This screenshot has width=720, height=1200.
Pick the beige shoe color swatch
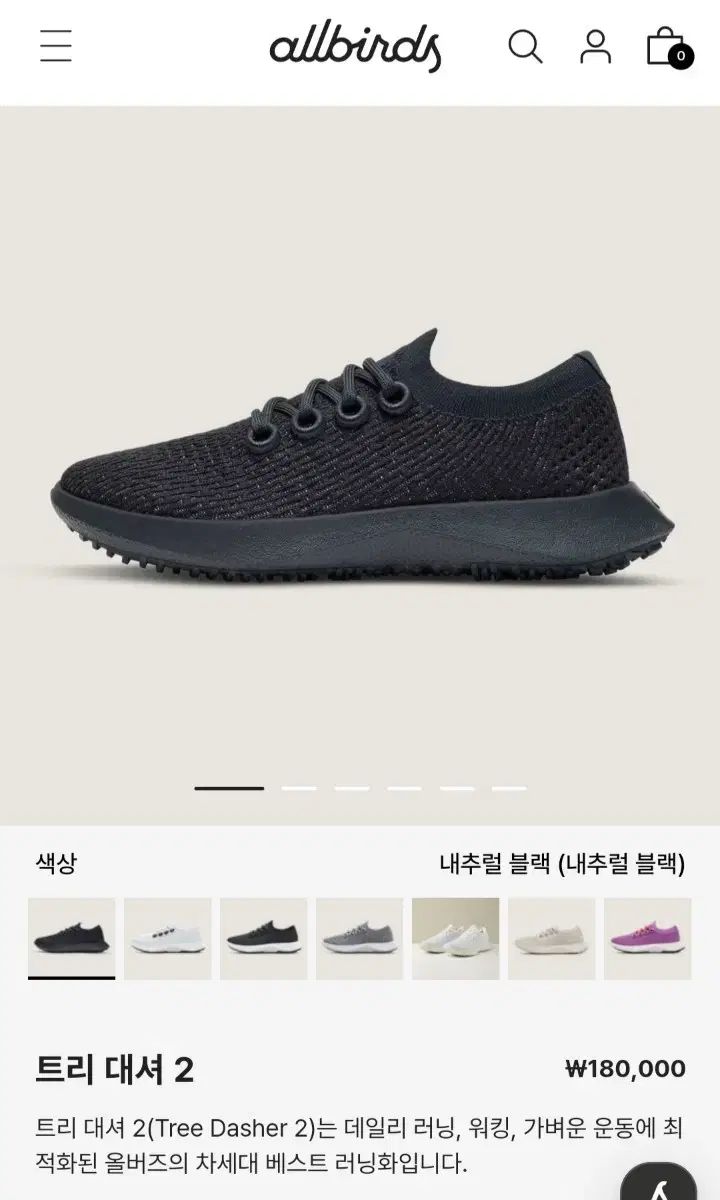pos(551,938)
